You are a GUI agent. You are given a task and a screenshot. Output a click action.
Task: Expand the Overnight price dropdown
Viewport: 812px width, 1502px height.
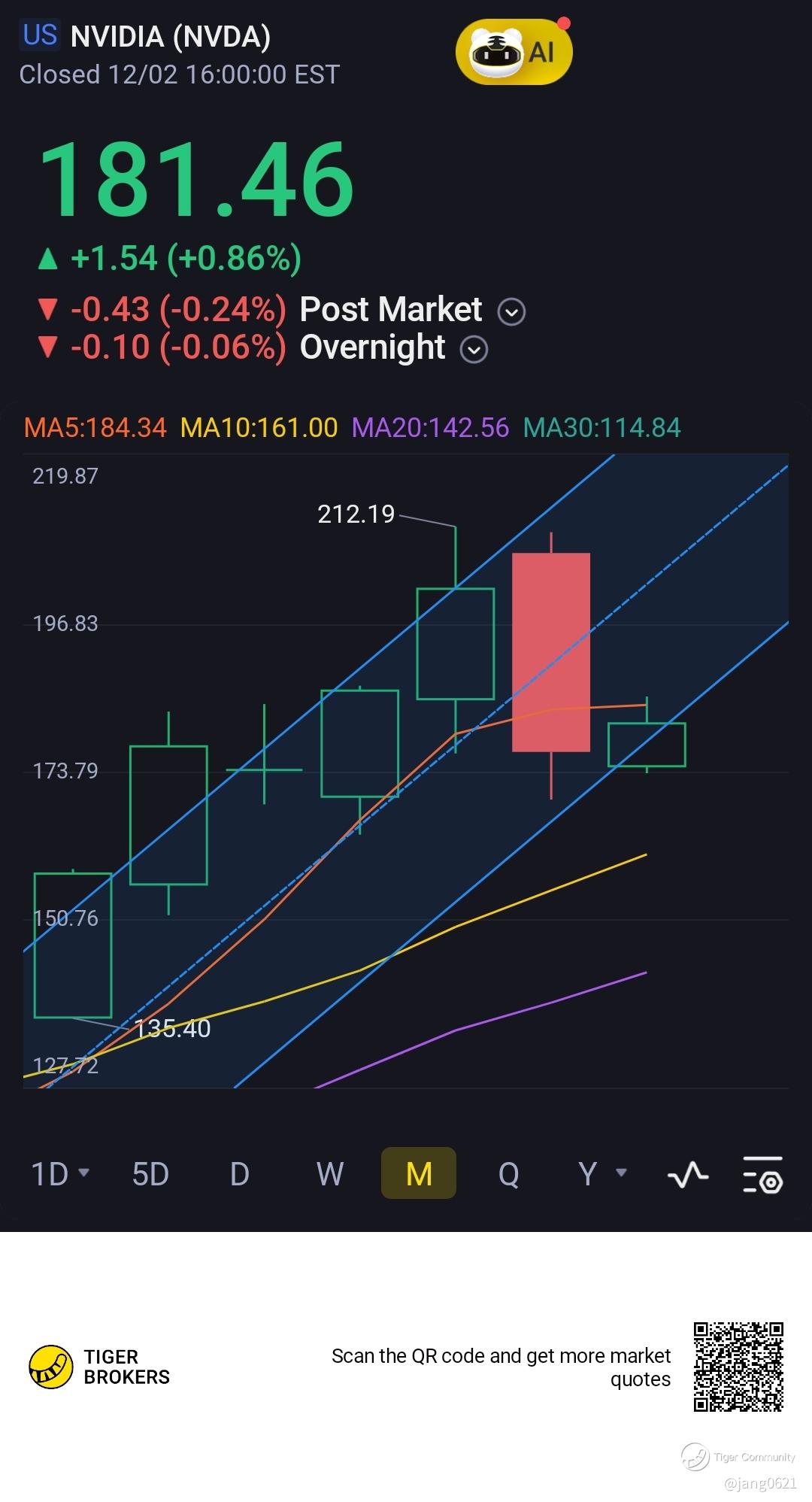click(x=474, y=350)
